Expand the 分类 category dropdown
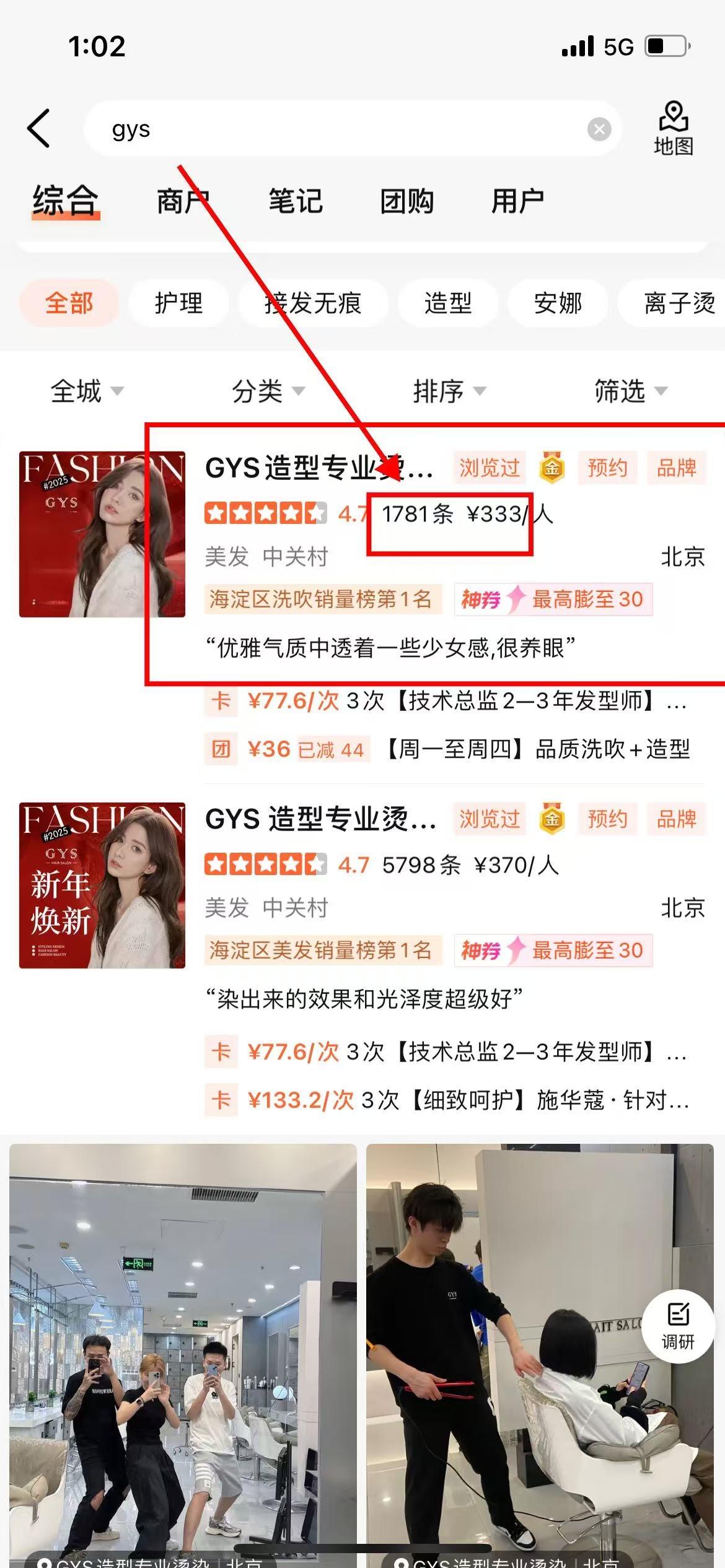 (x=268, y=391)
